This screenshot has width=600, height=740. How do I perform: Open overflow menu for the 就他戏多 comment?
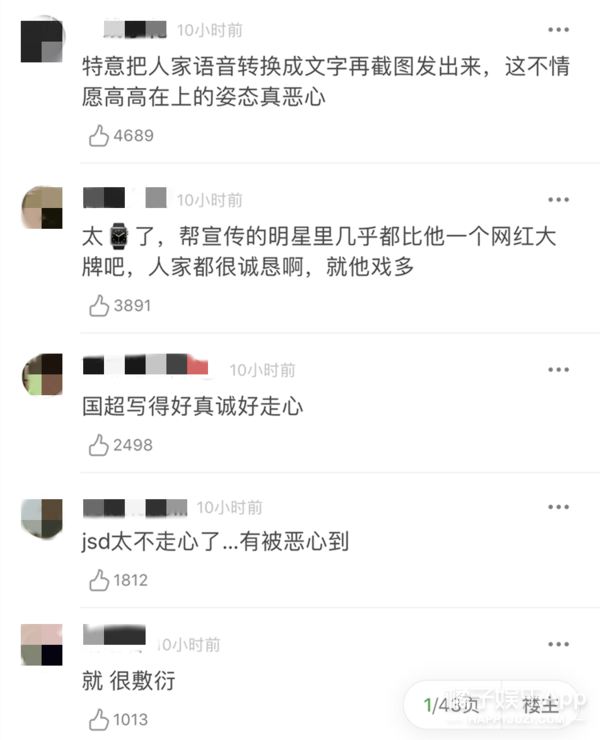point(558,200)
